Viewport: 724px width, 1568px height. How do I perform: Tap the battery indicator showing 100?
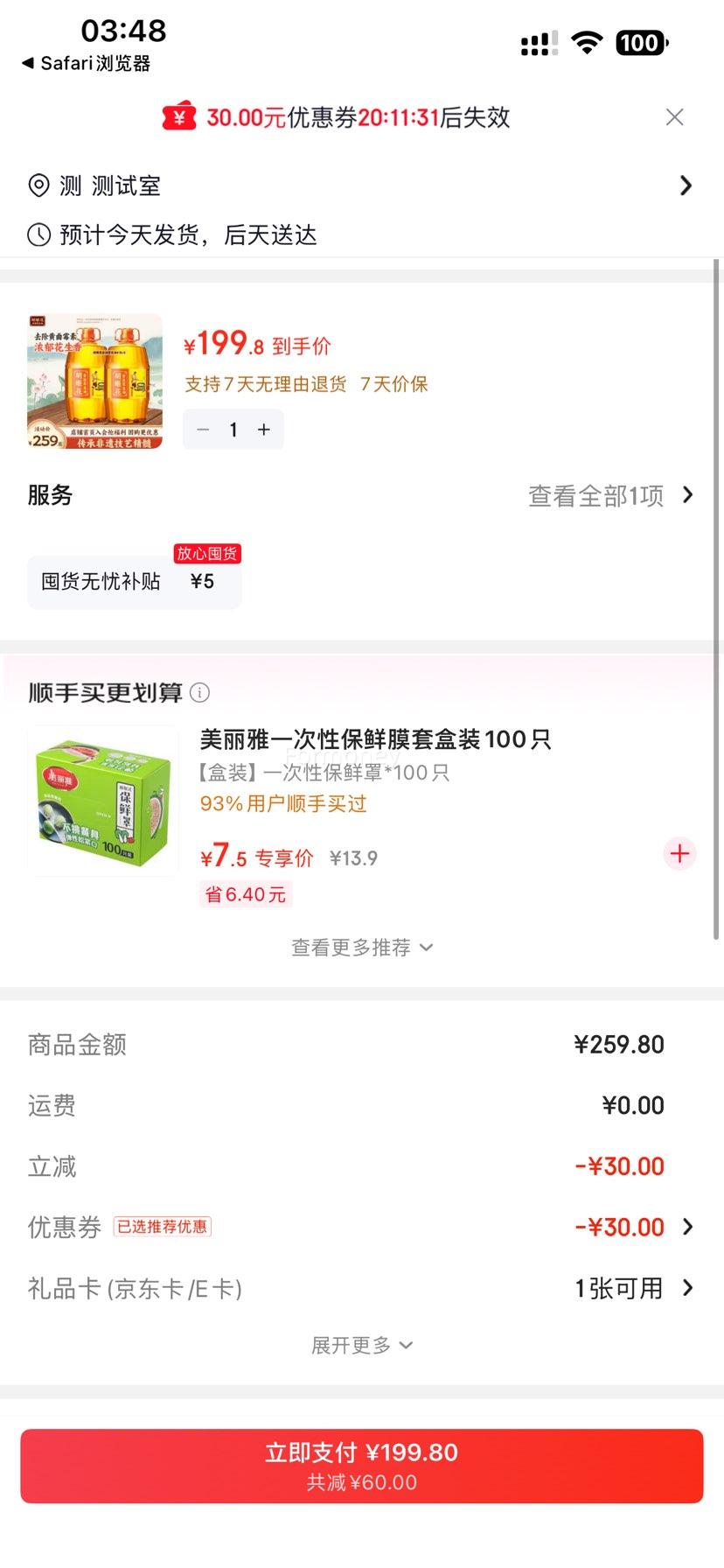click(x=643, y=43)
